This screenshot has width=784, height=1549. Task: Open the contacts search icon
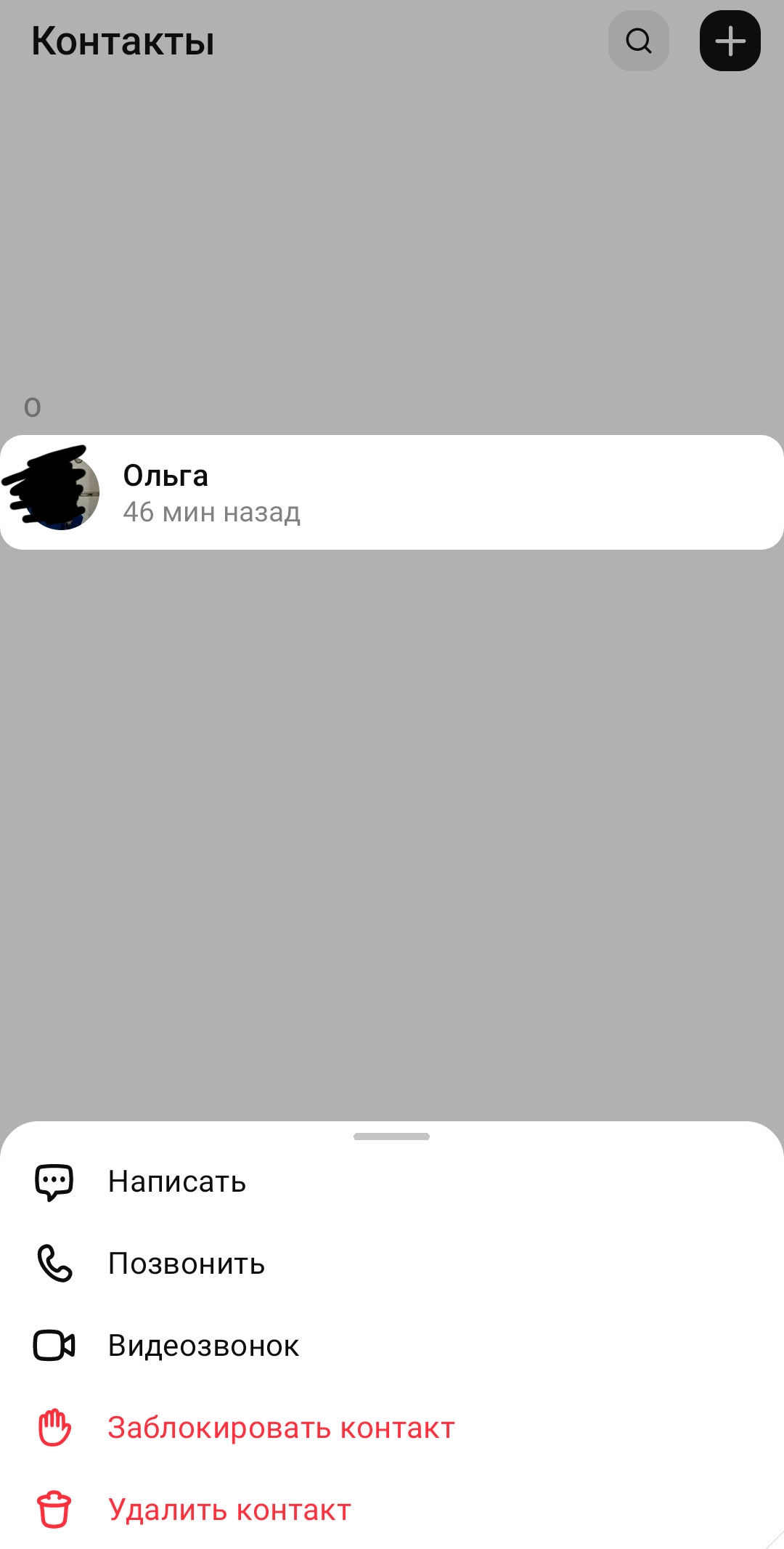(638, 41)
